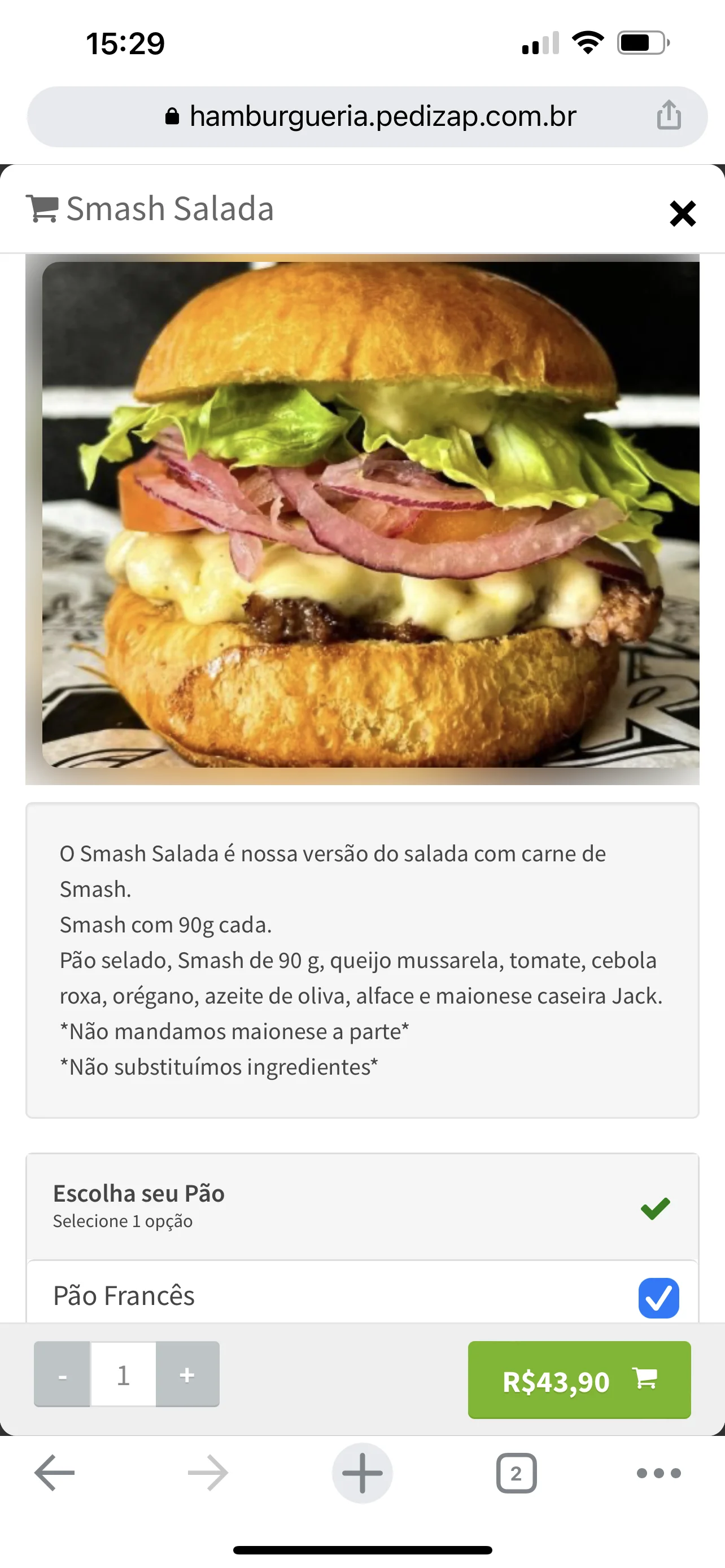View the Smash Salada burger photo

coord(362,520)
